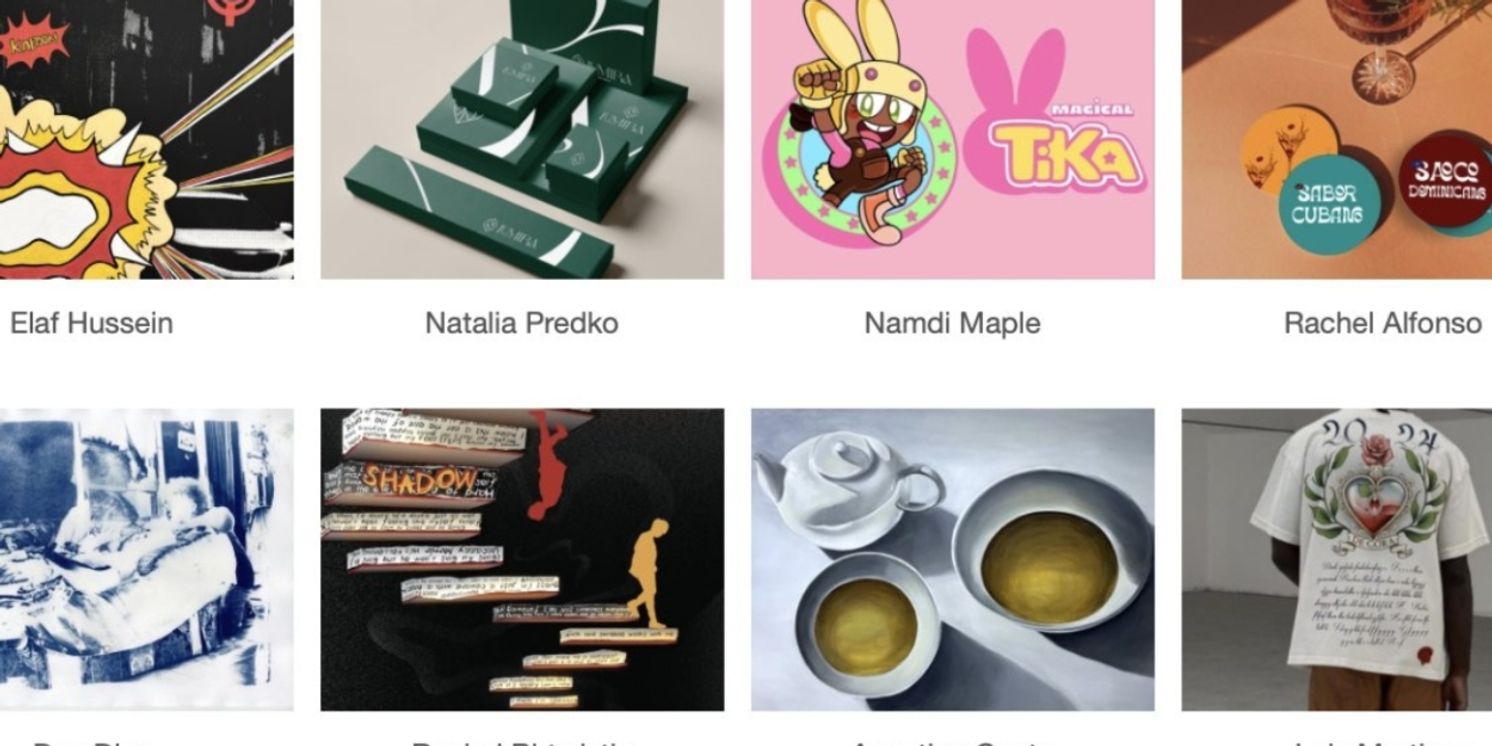The image size is (1492, 746).
Task: View Namdi Maple's Magical Tika artwork
Action: pos(952,140)
